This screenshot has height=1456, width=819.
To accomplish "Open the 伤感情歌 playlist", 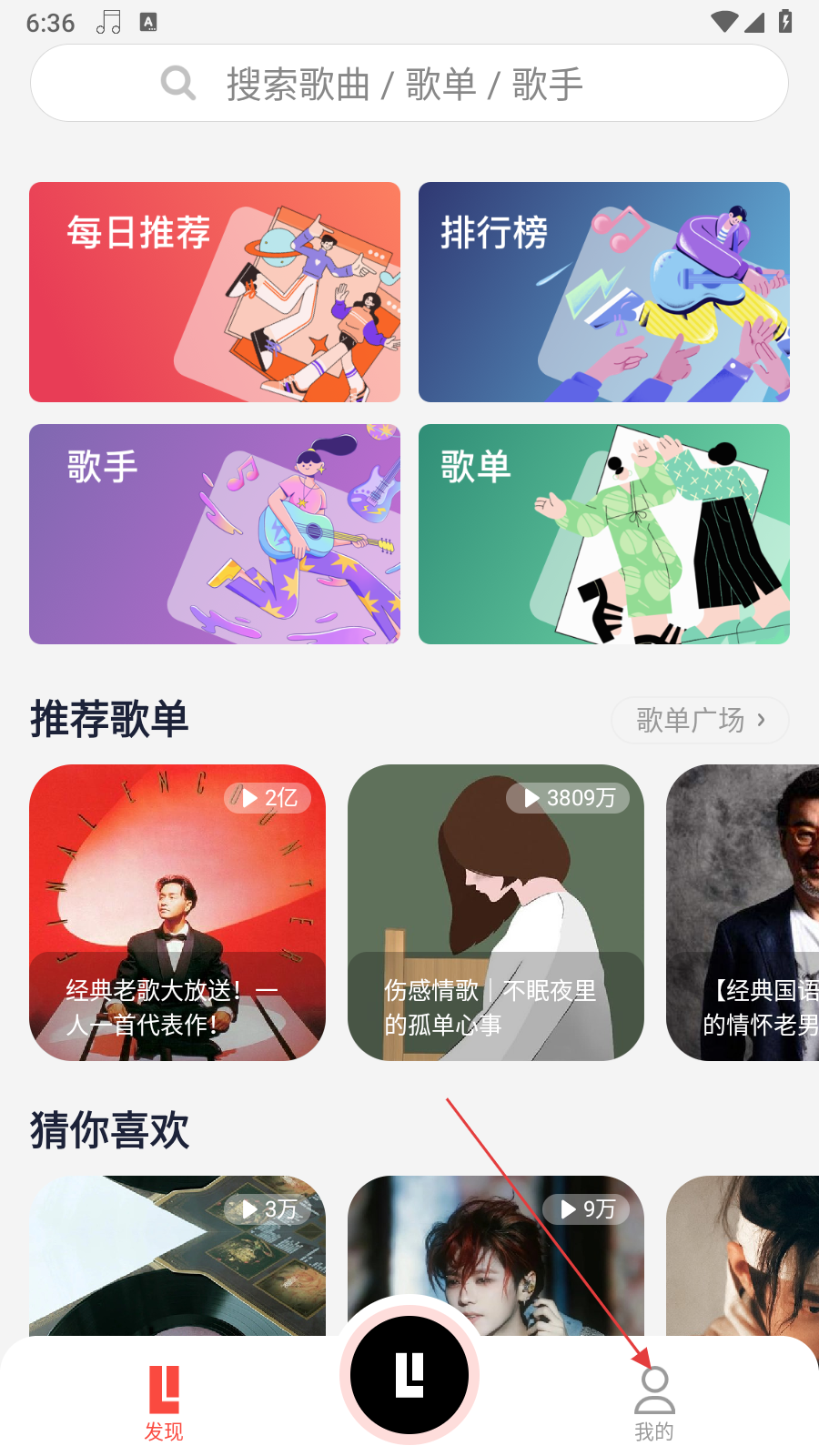I will pyautogui.click(x=495, y=912).
